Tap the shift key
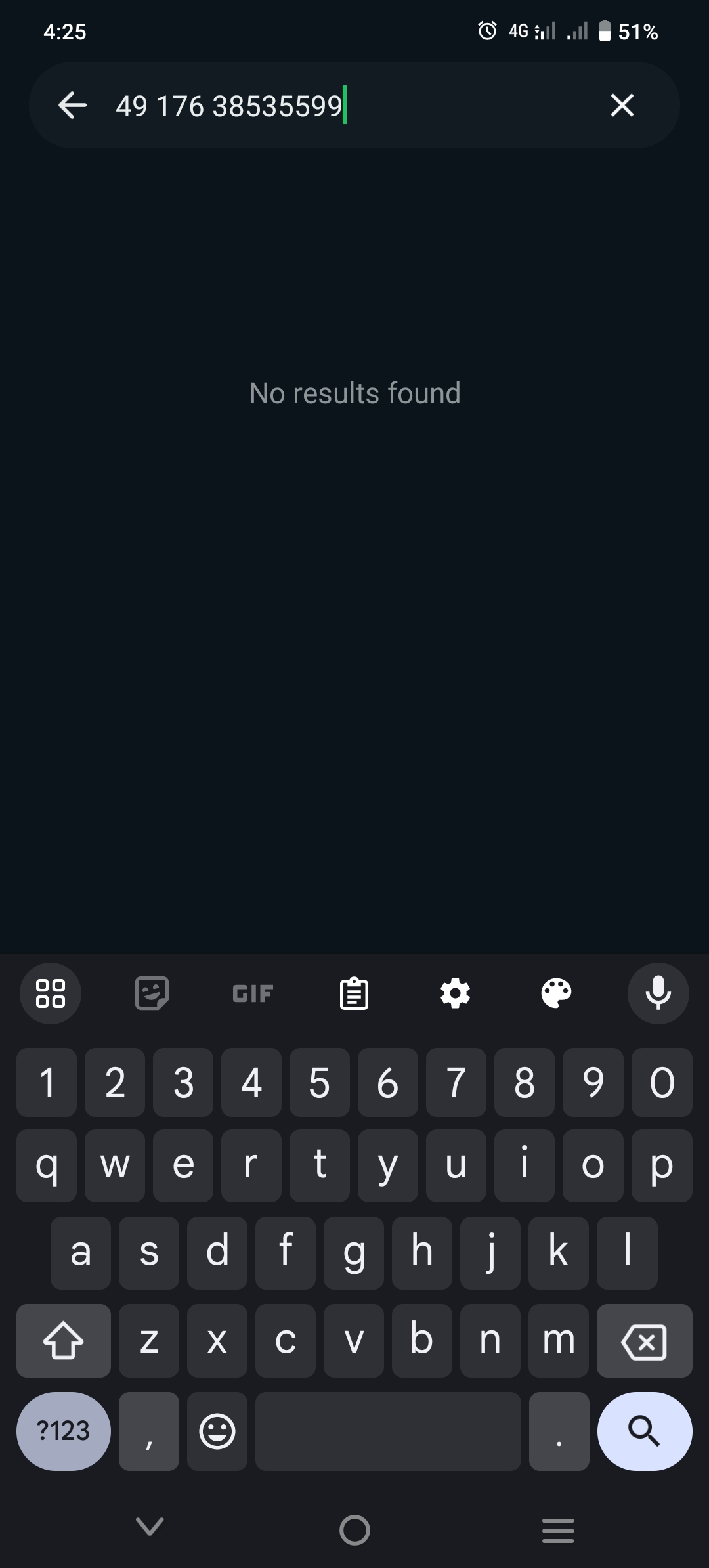This screenshot has height=1568, width=709. pos(64,1341)
